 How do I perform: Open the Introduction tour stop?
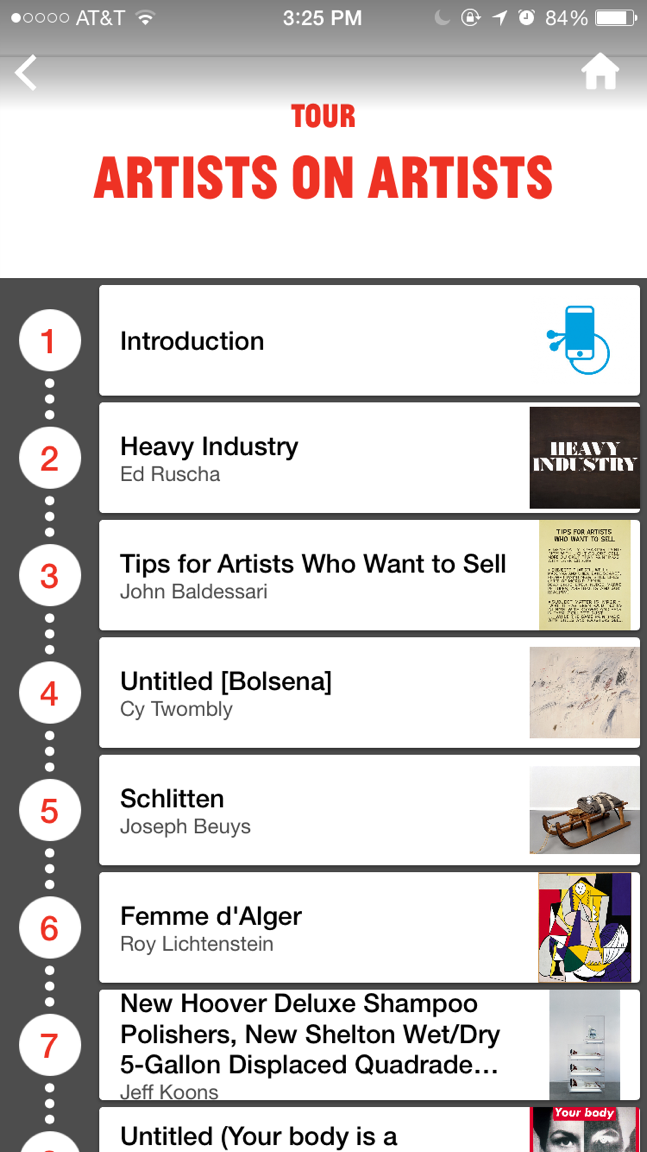369,341
